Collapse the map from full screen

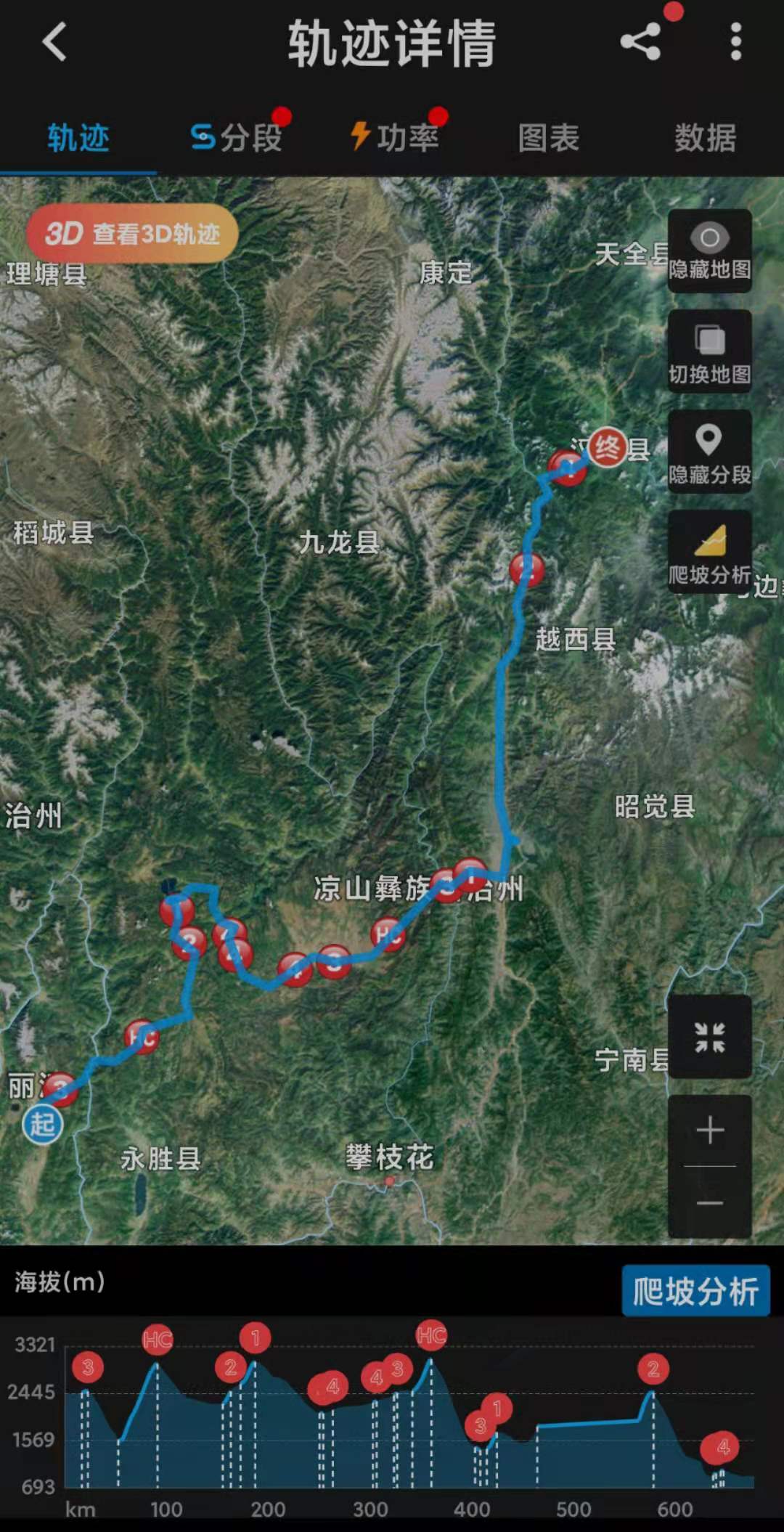pos(709,1036)
